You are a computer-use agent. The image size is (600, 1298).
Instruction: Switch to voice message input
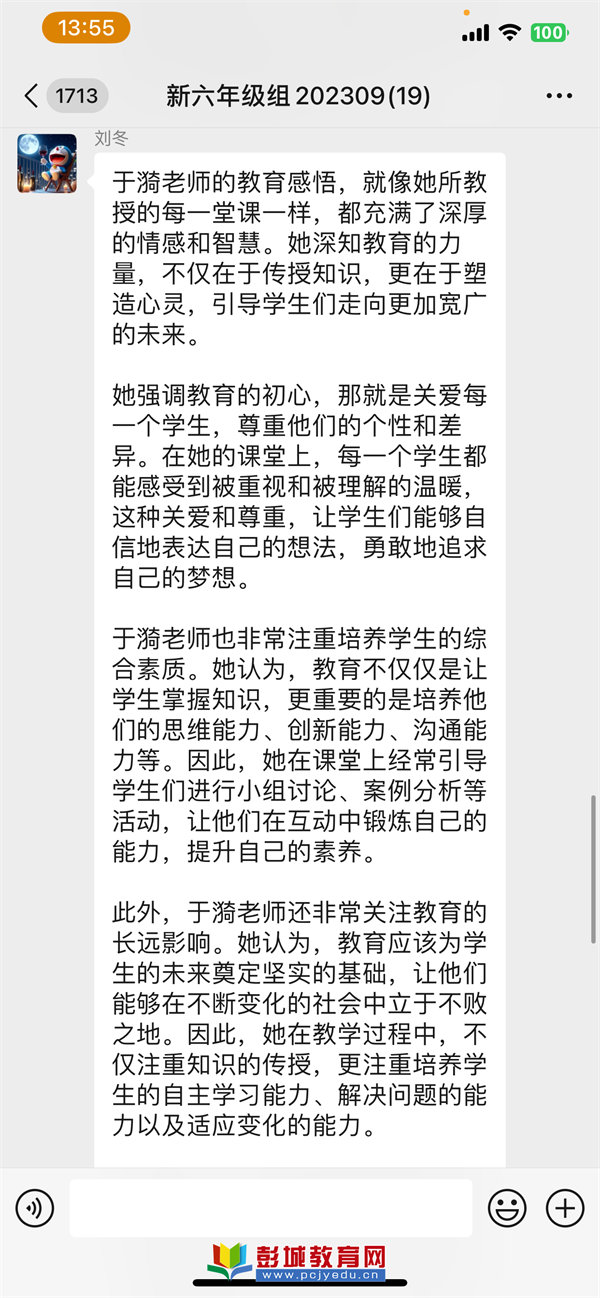pos(35,1208)
